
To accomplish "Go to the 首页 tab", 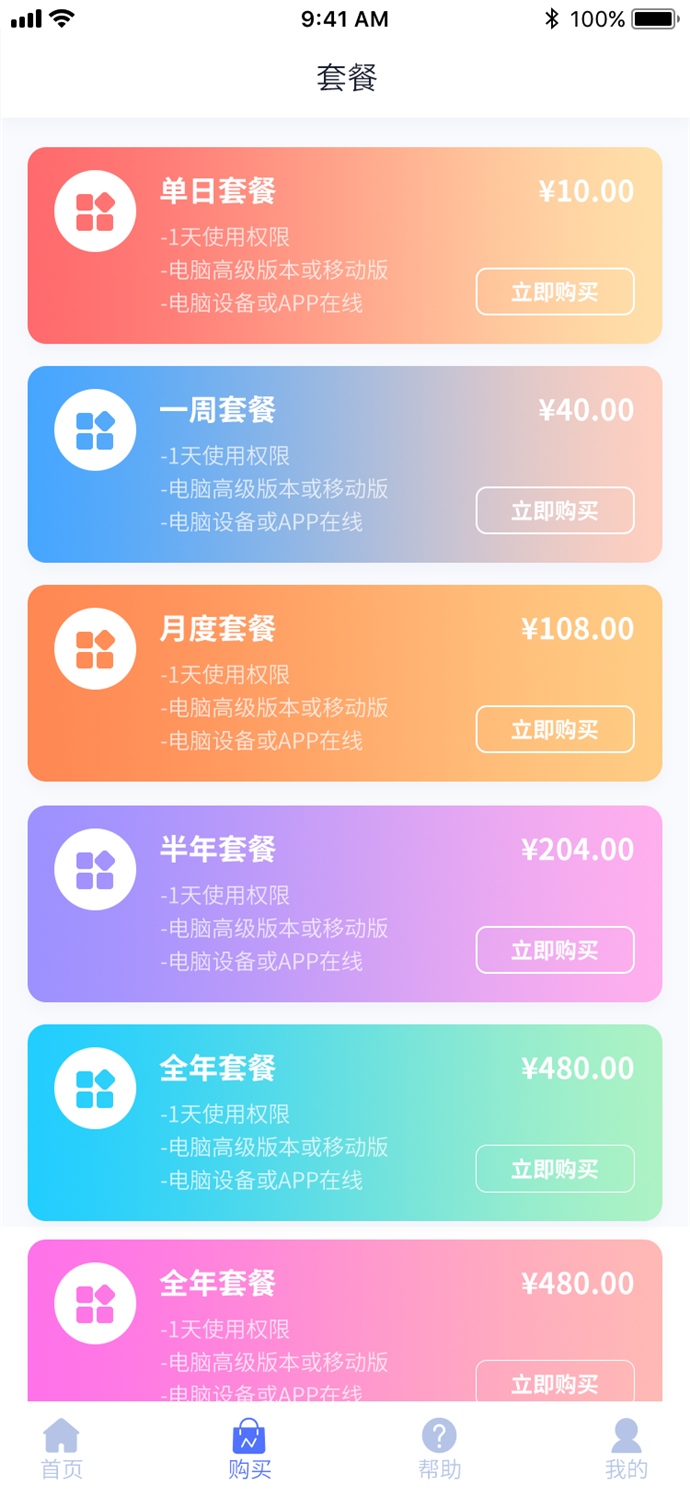I will click(61, 1449).
